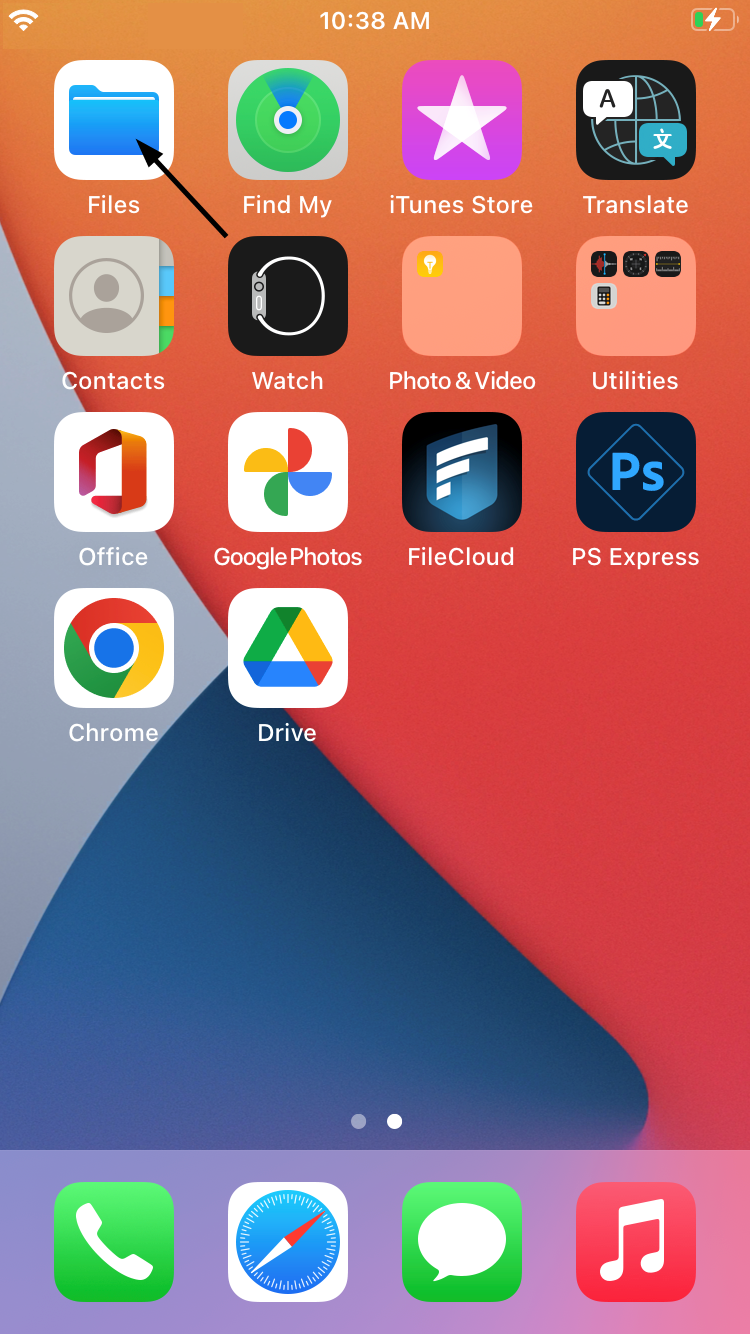Viewport: 750px width, 1334px height.
Task: Open Adobe PS Express
Action: coord(635,472)
